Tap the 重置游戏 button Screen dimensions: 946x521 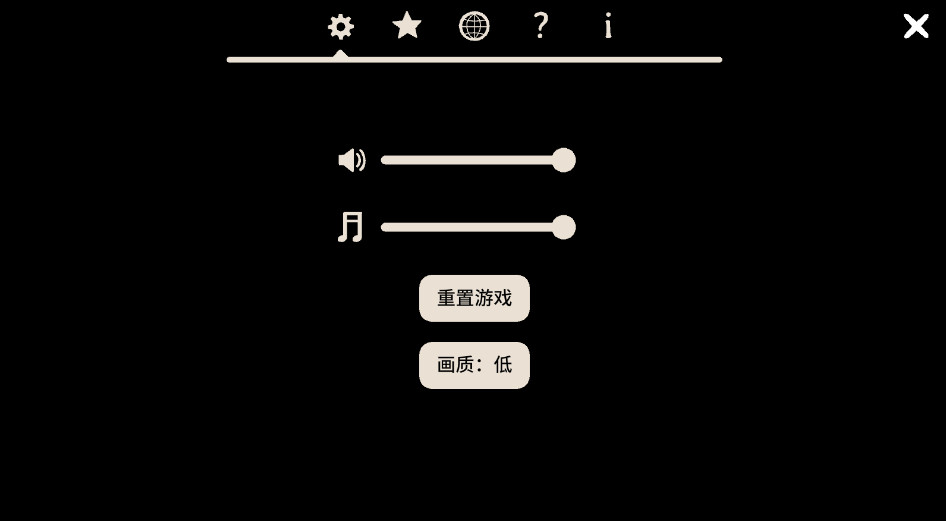[x=474, y=298]
